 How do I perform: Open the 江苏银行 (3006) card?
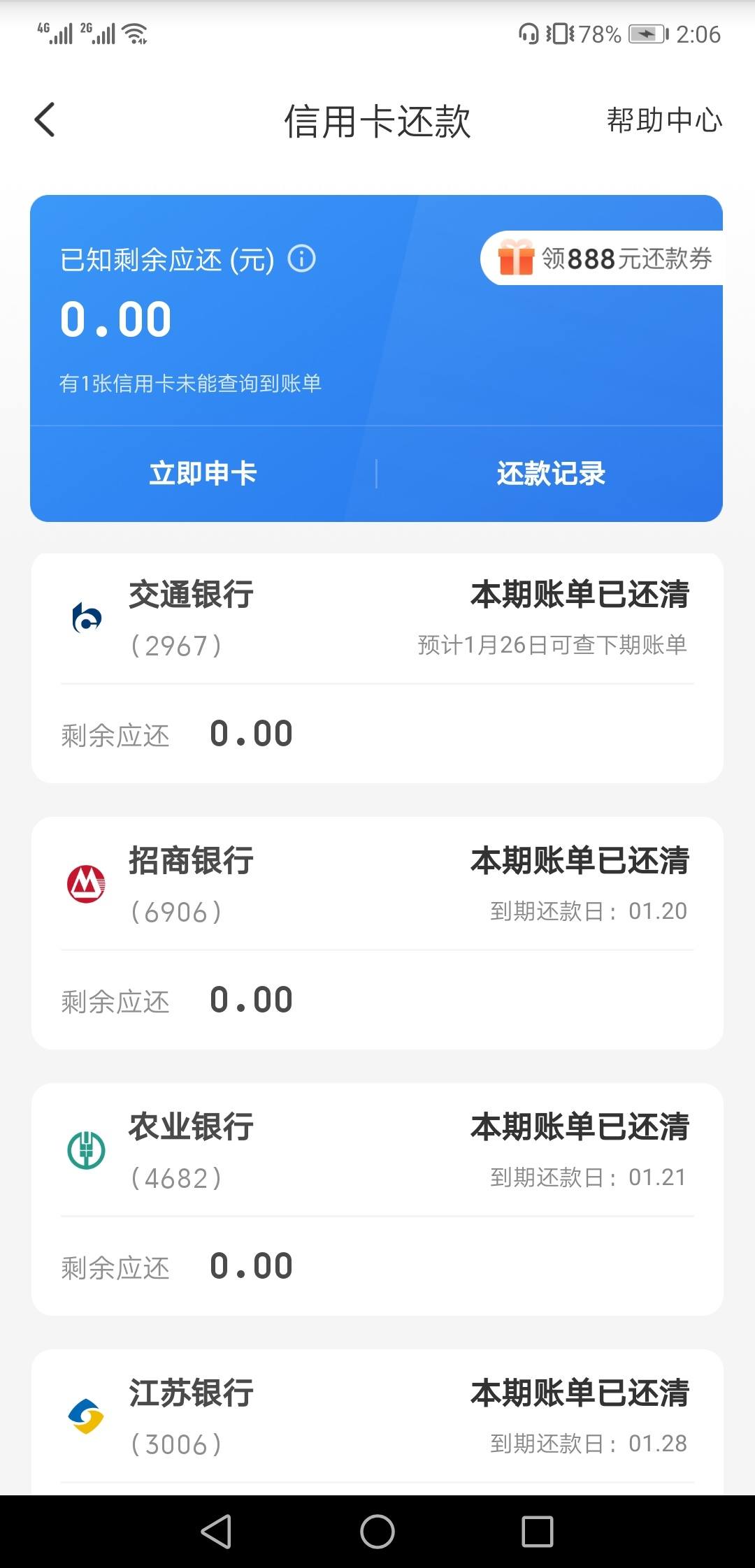coord(377,1422)
